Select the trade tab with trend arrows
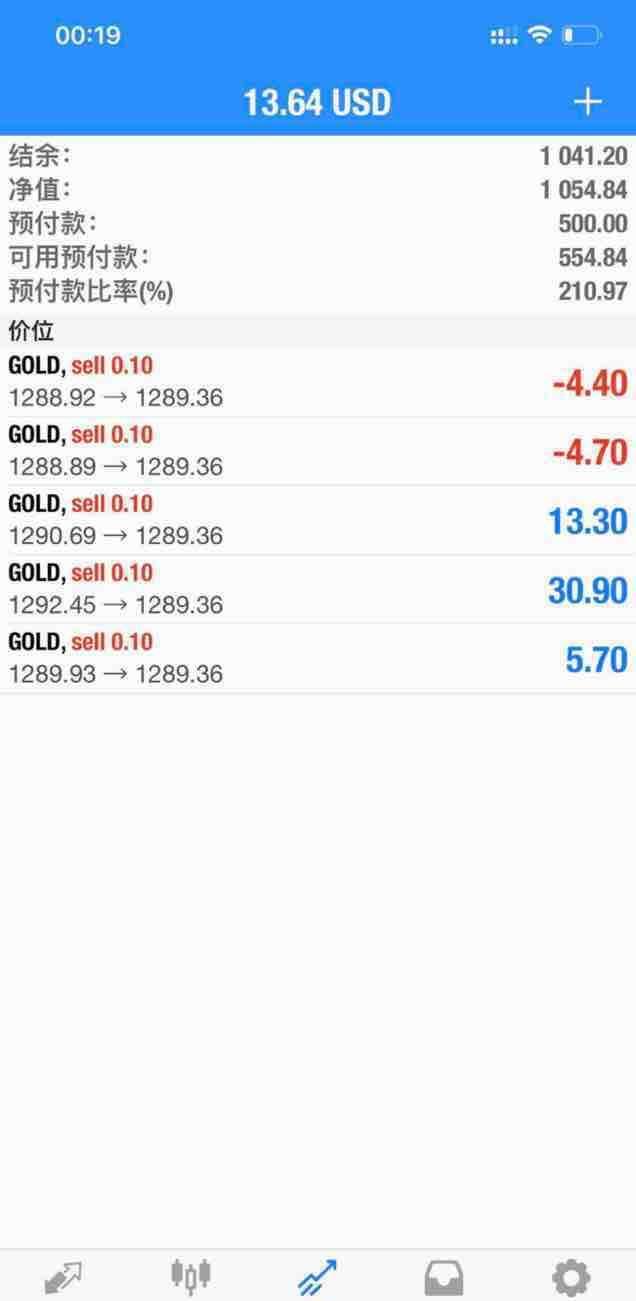 tap(318, 1277)
